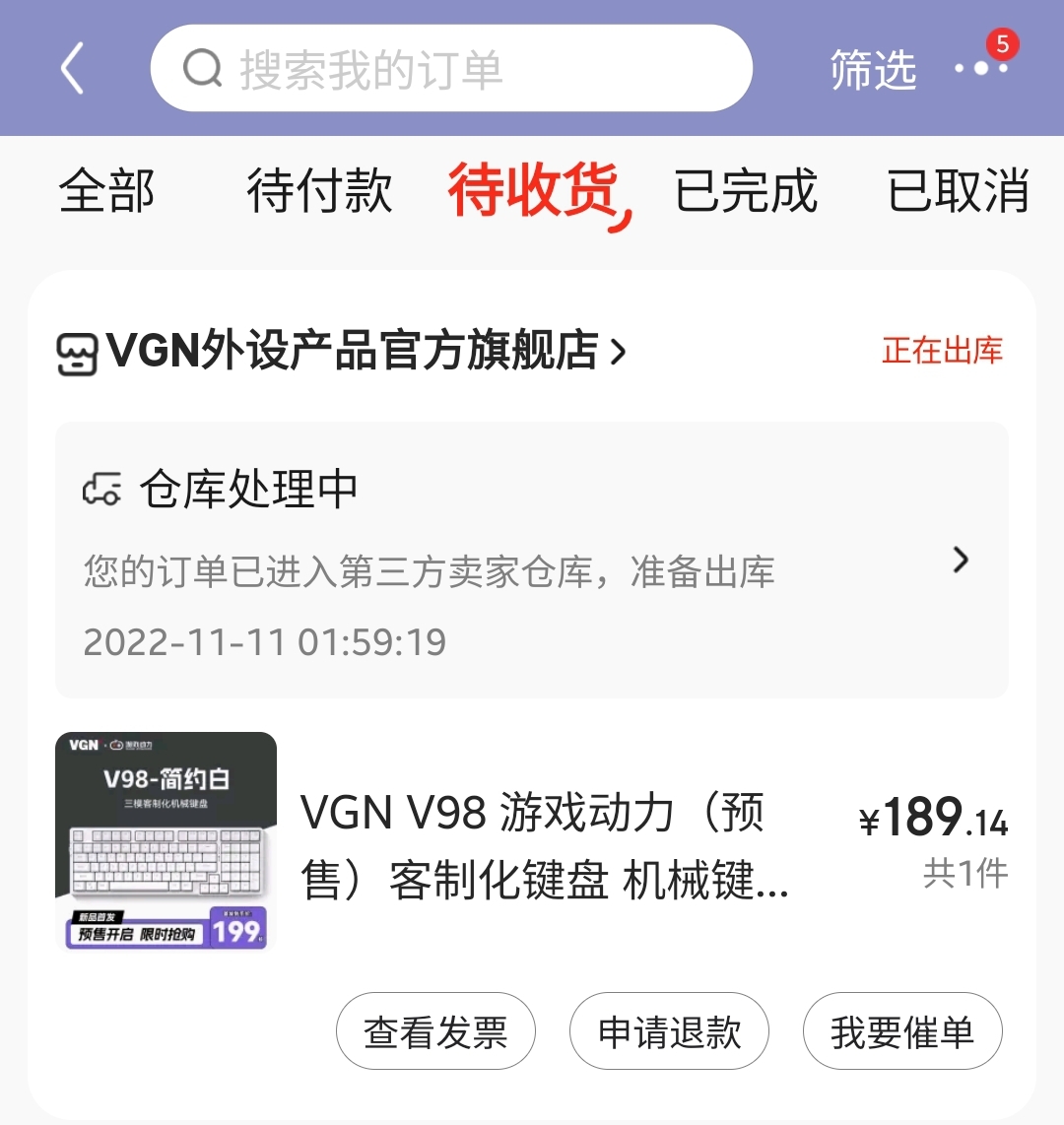Tap 申请退款 to request a refund

pos(669,1030)
